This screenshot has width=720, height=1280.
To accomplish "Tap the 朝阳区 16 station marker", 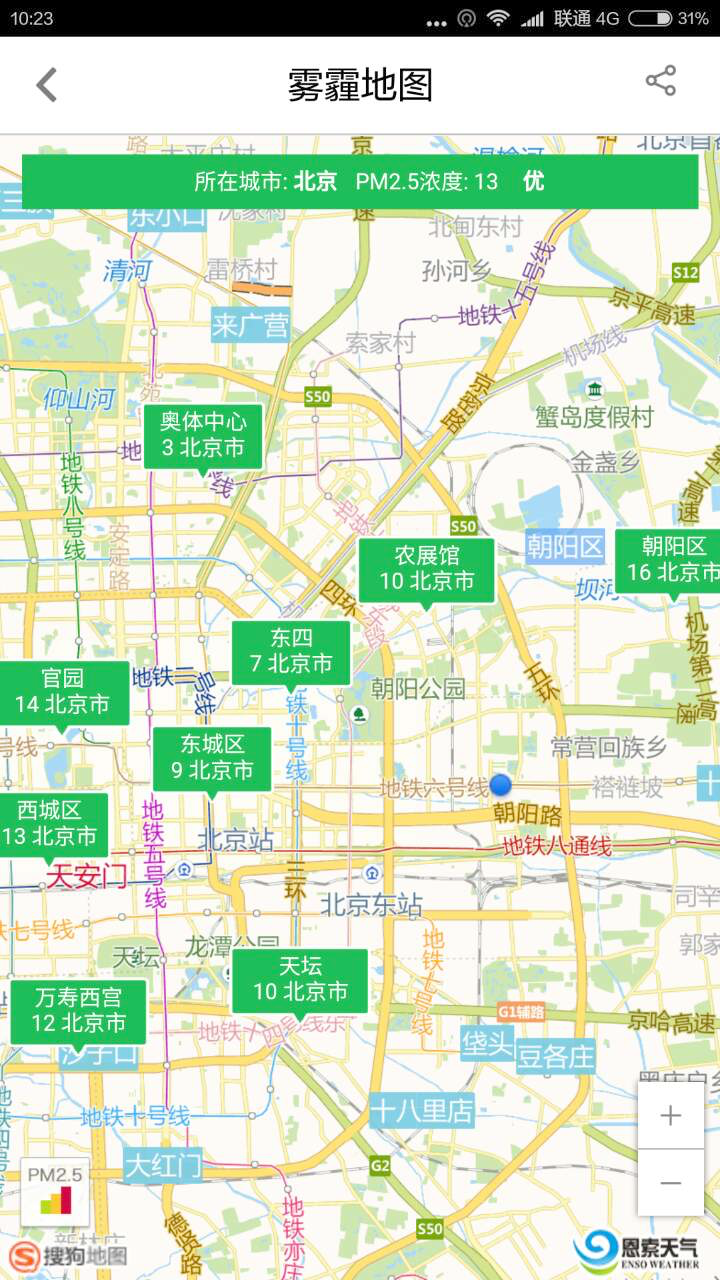I will point(668,559).
